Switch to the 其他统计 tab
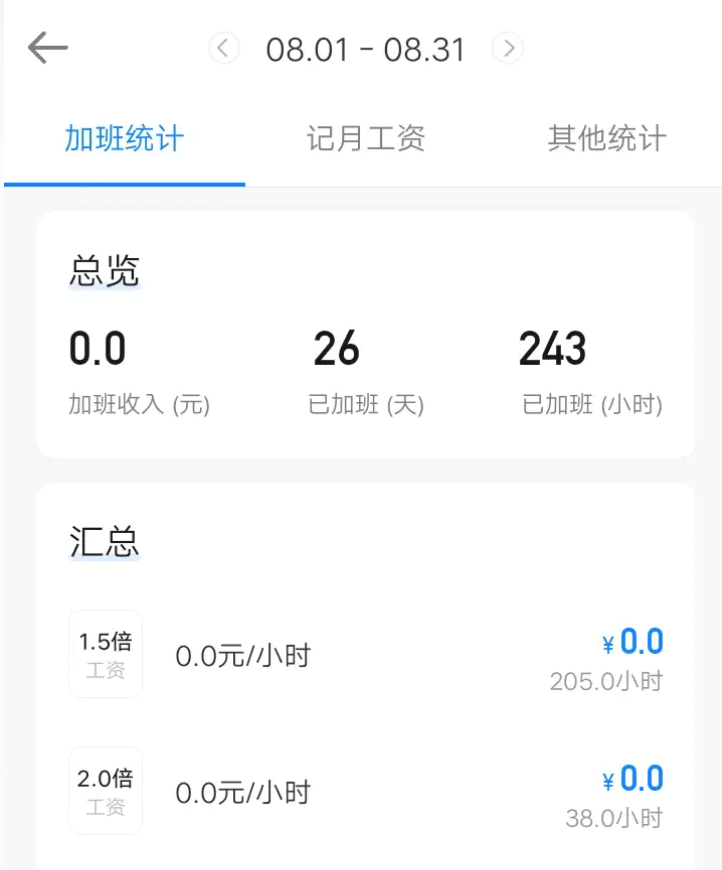The image size is (722, 870). point(606,139)
